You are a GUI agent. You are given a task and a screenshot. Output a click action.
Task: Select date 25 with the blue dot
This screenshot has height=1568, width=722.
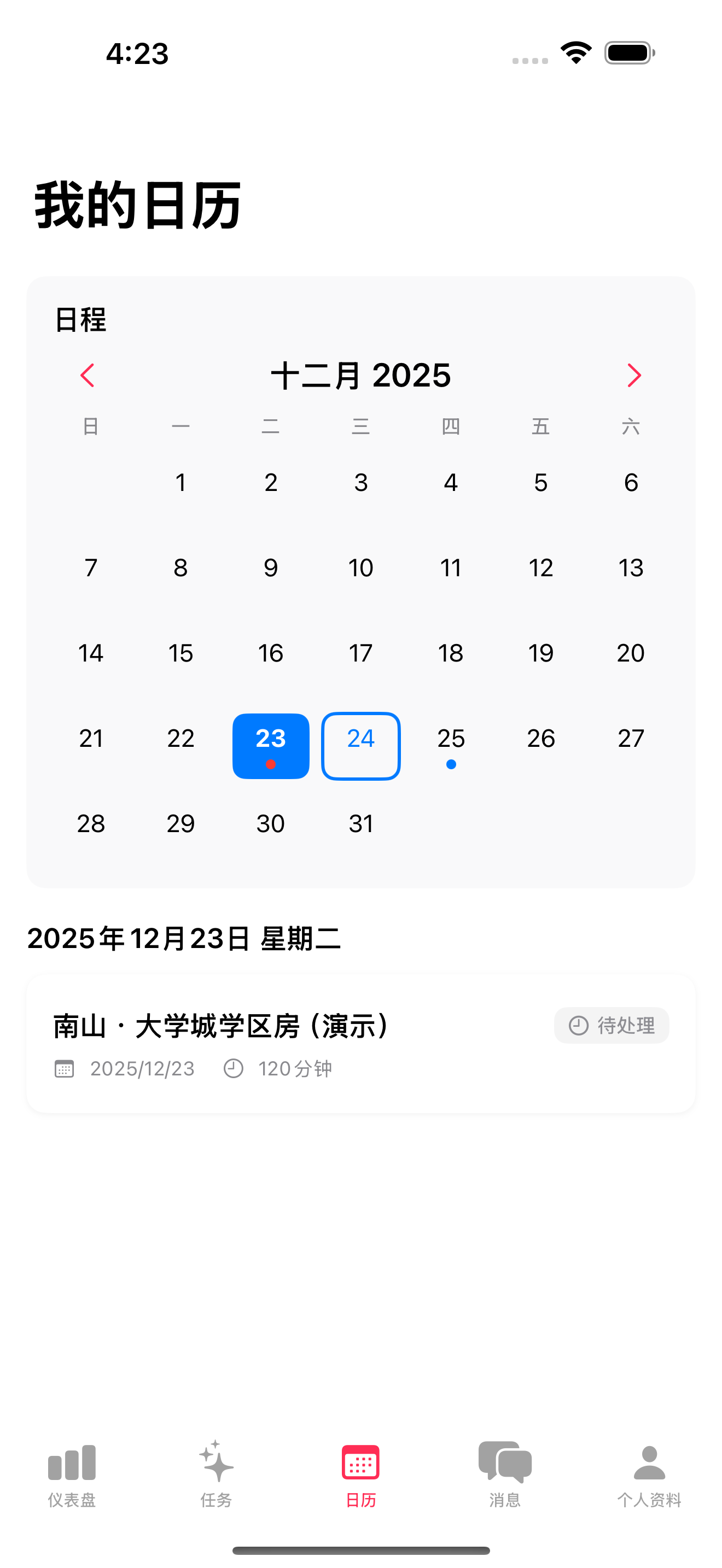451,739
